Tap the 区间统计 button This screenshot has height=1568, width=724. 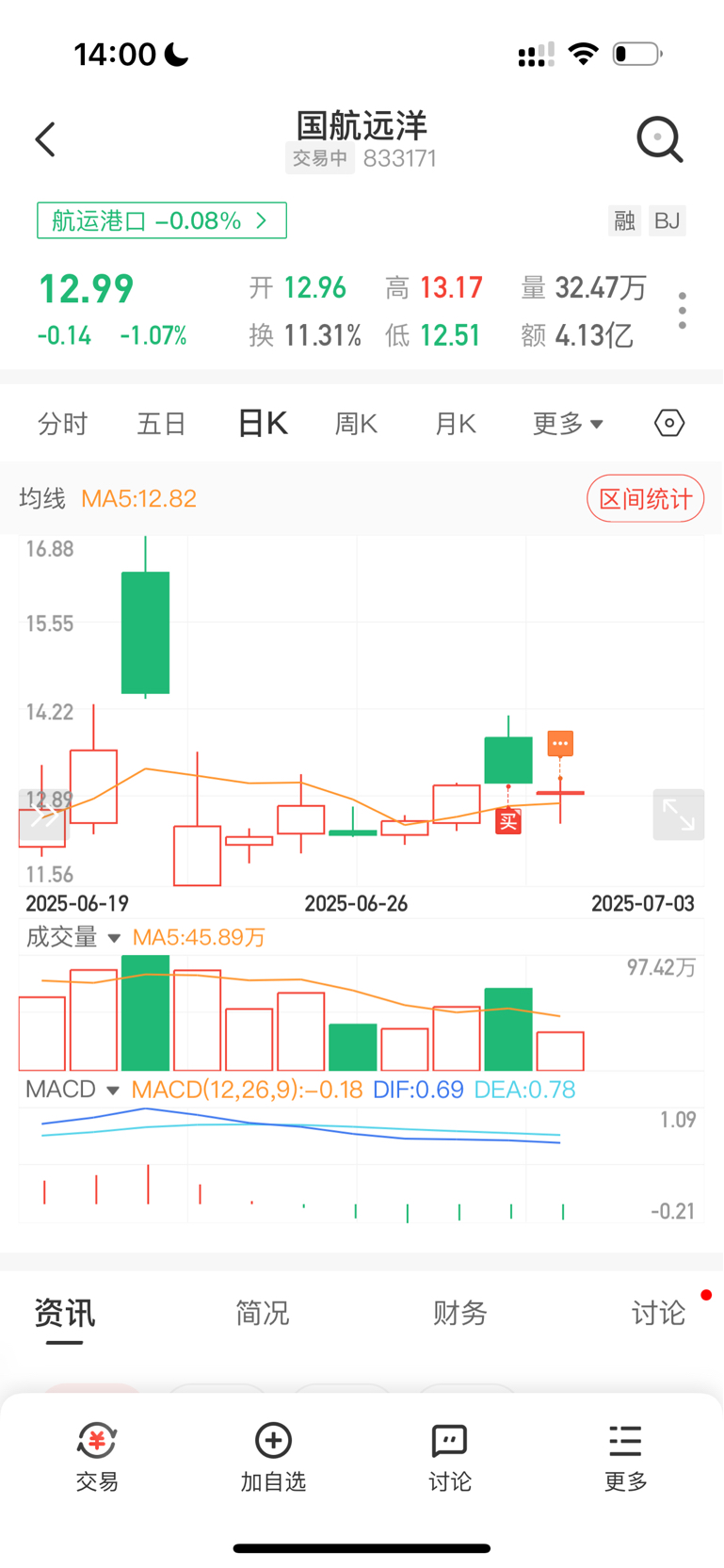point(645,498)
